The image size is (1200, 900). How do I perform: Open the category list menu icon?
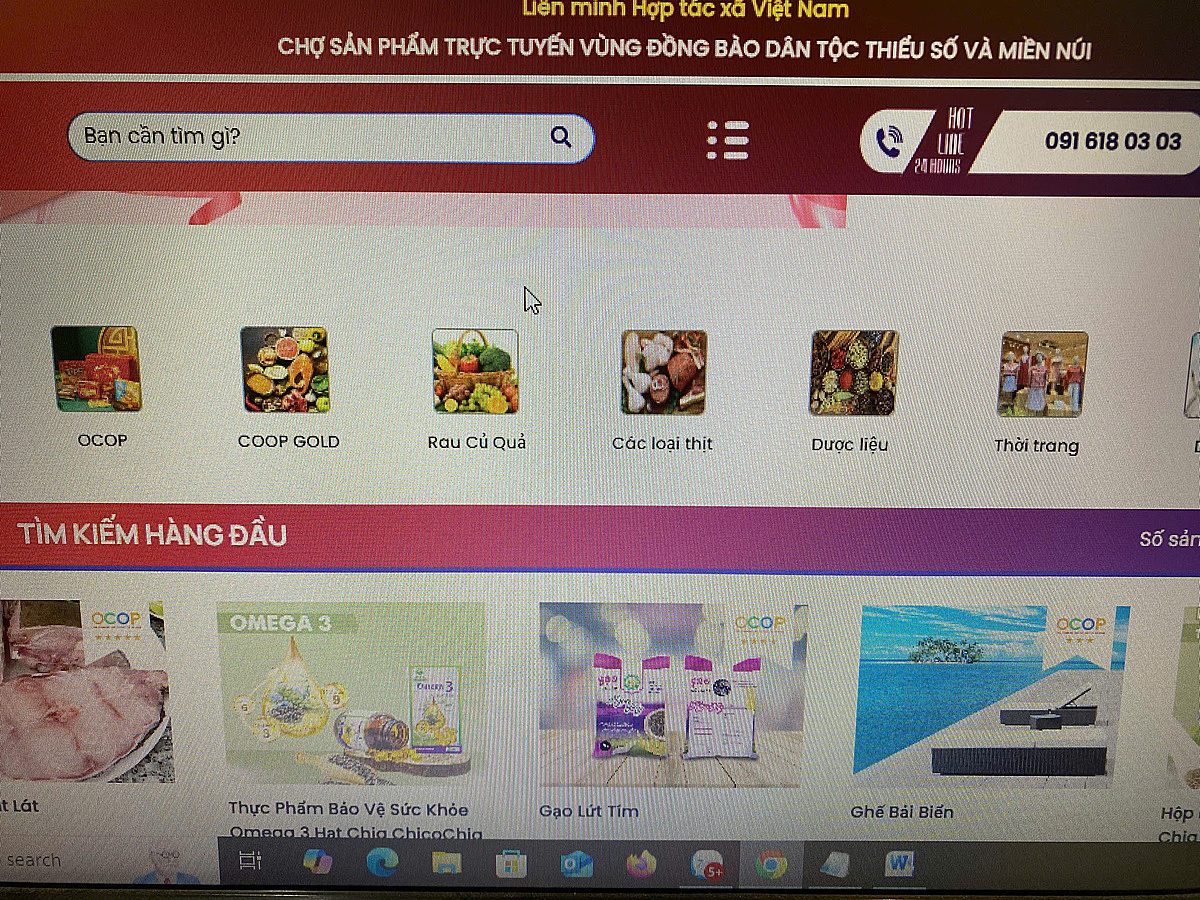[728, 141]
